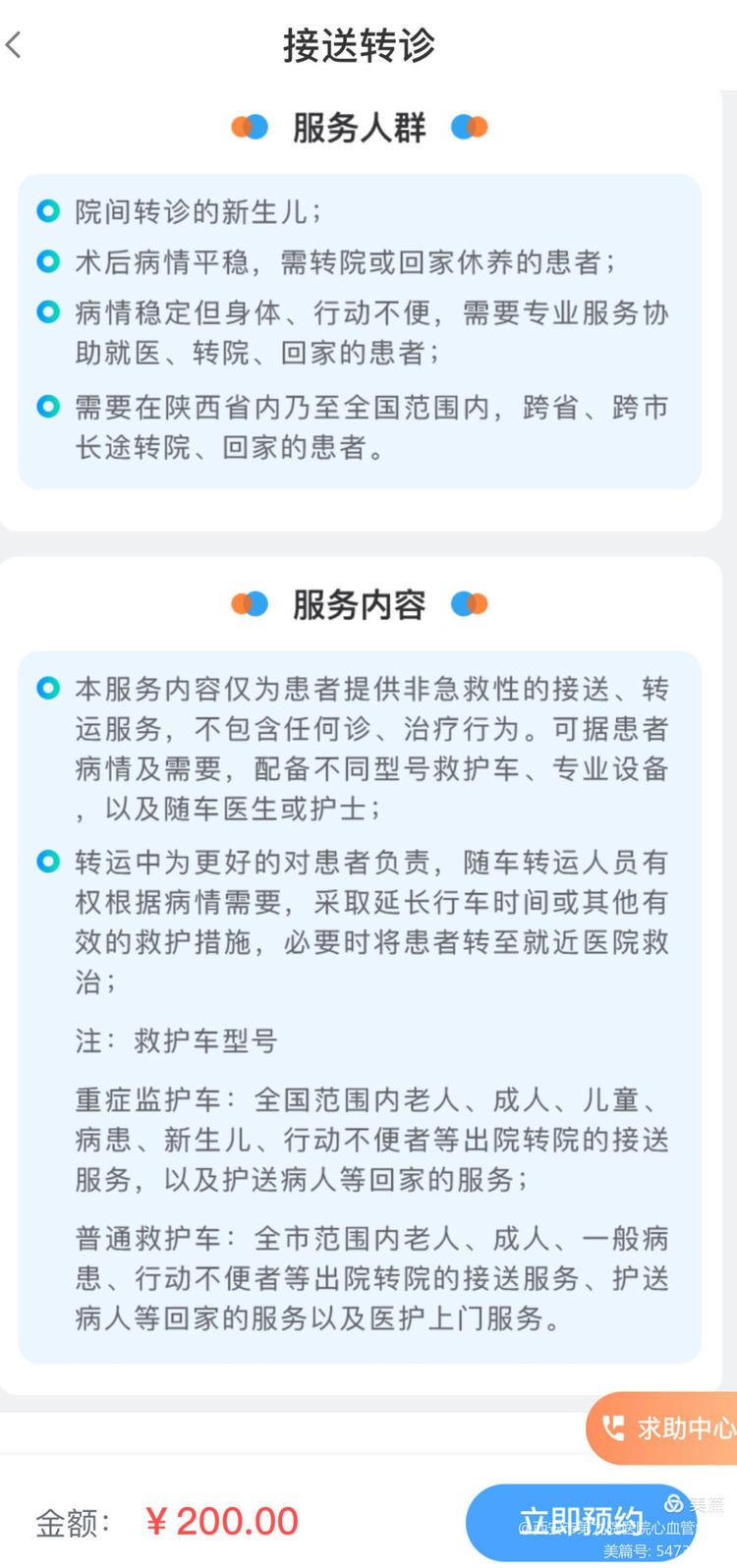Click the orange-blue dots right of 服务内容
Image resolution: width=737 pixels, height=1568 pixels.
coord(470,604)
